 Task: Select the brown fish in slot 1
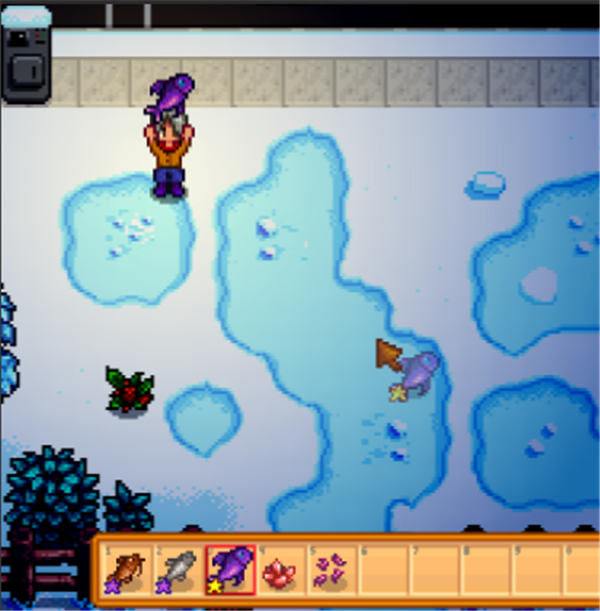128,571
